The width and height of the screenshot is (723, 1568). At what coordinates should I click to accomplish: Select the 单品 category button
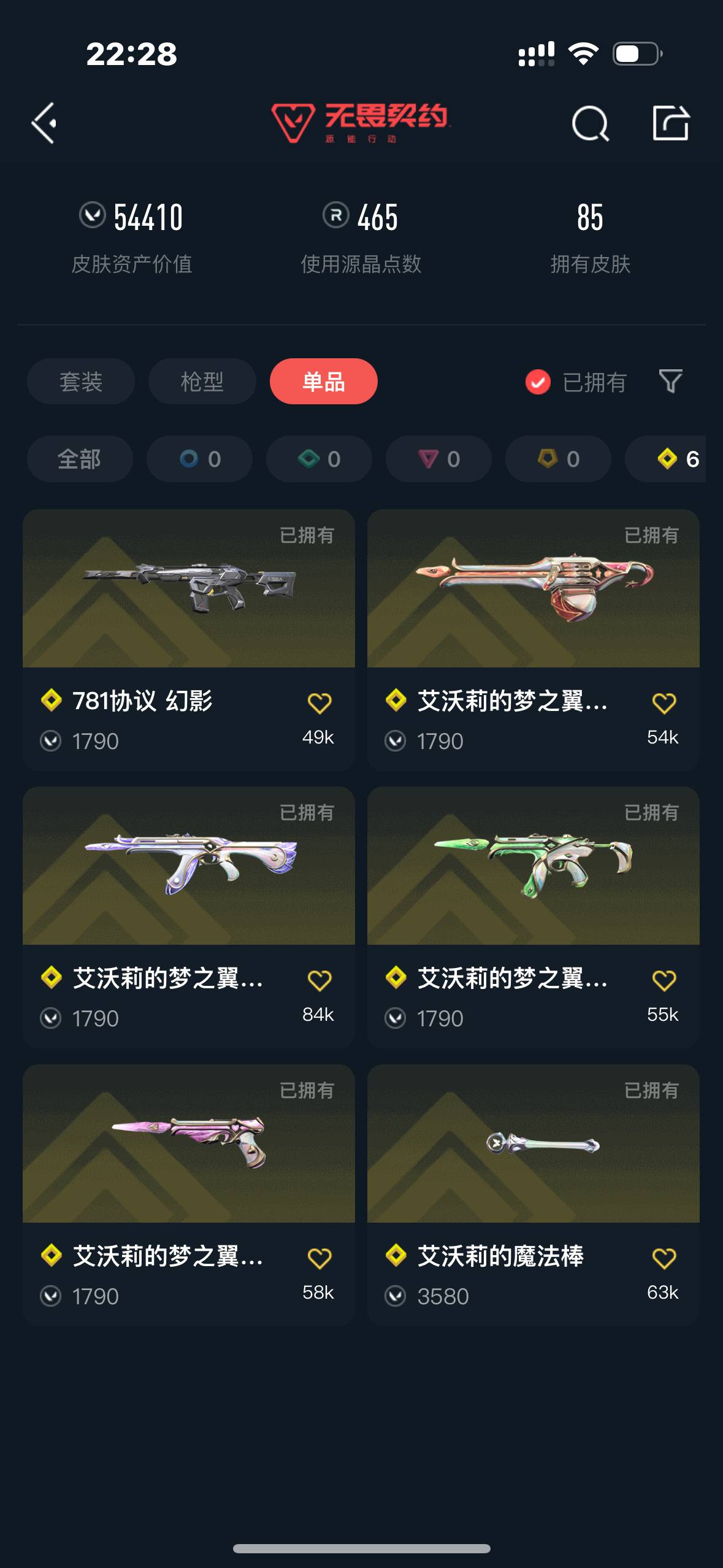click(x=323, y=382)
